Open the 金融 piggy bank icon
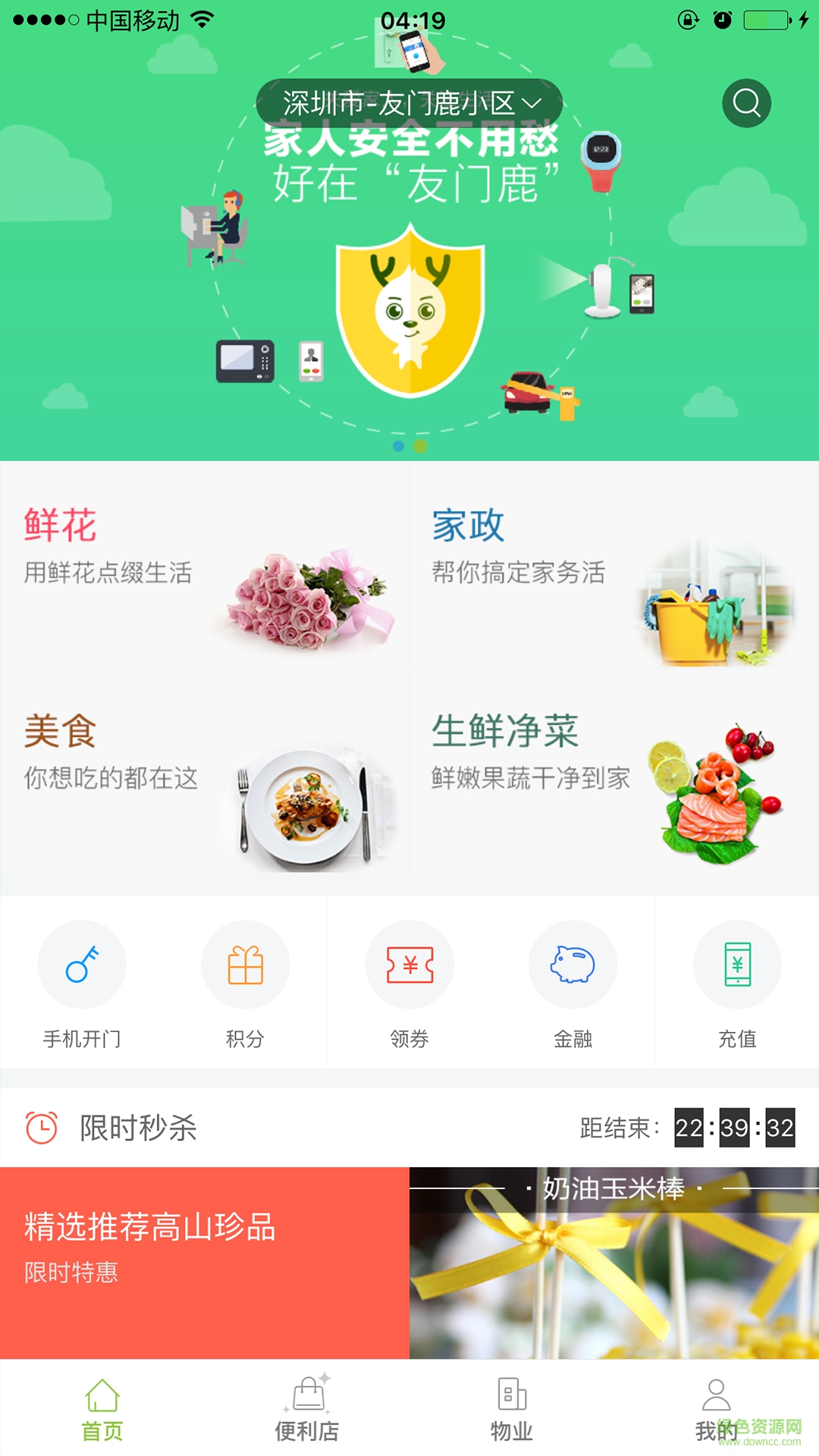The image size is (819, 1456). pos(573,965)
